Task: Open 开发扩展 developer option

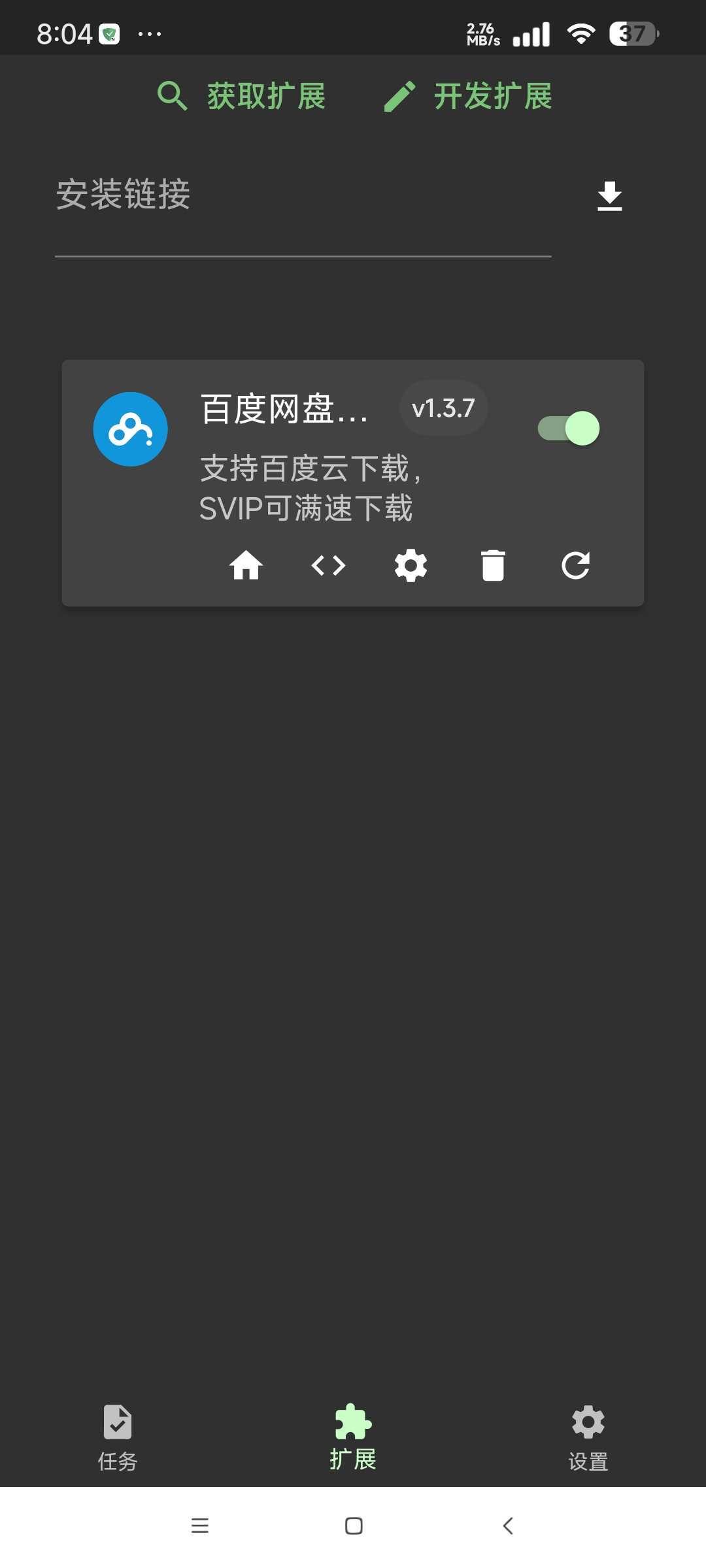Action: point(468,97)
